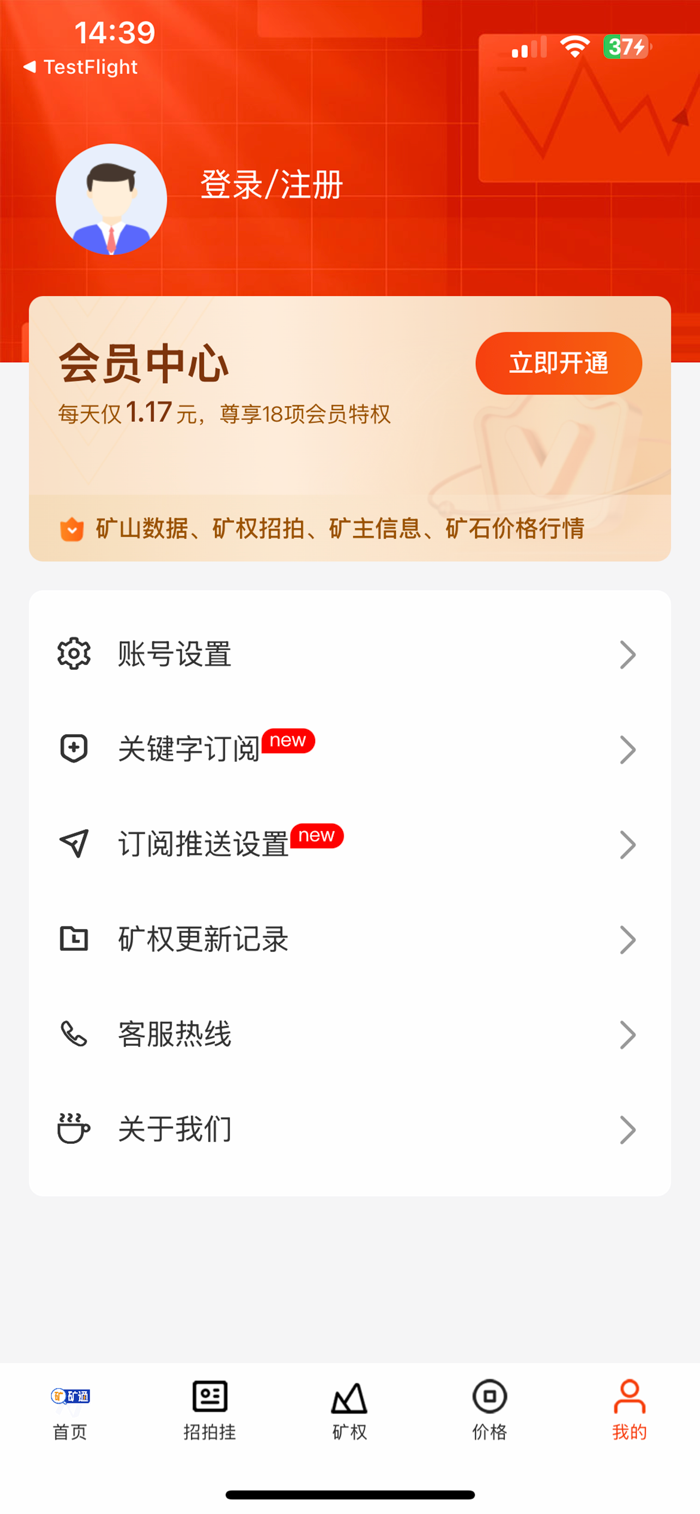Open 订阅推送设置

pos(350,845)
